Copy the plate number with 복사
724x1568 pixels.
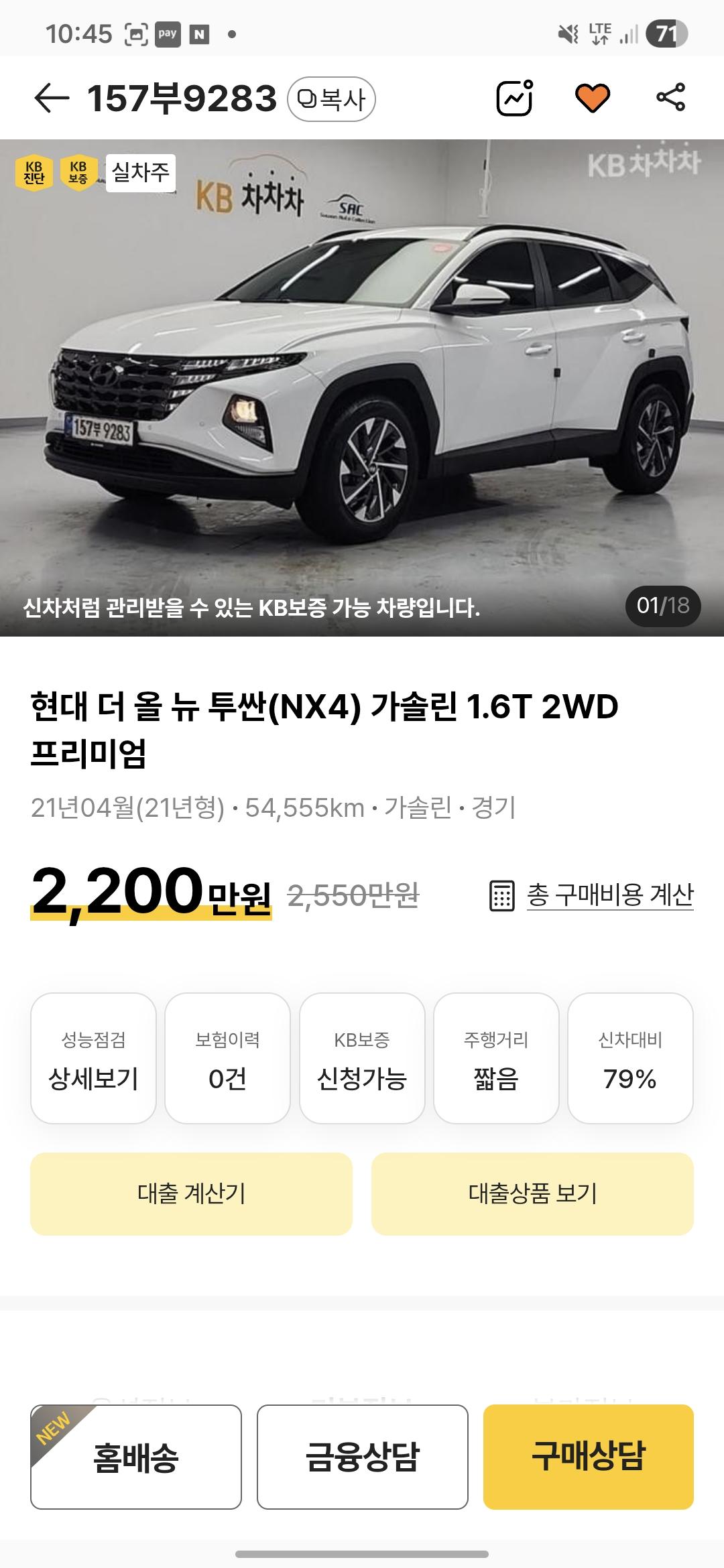point(331,99)
